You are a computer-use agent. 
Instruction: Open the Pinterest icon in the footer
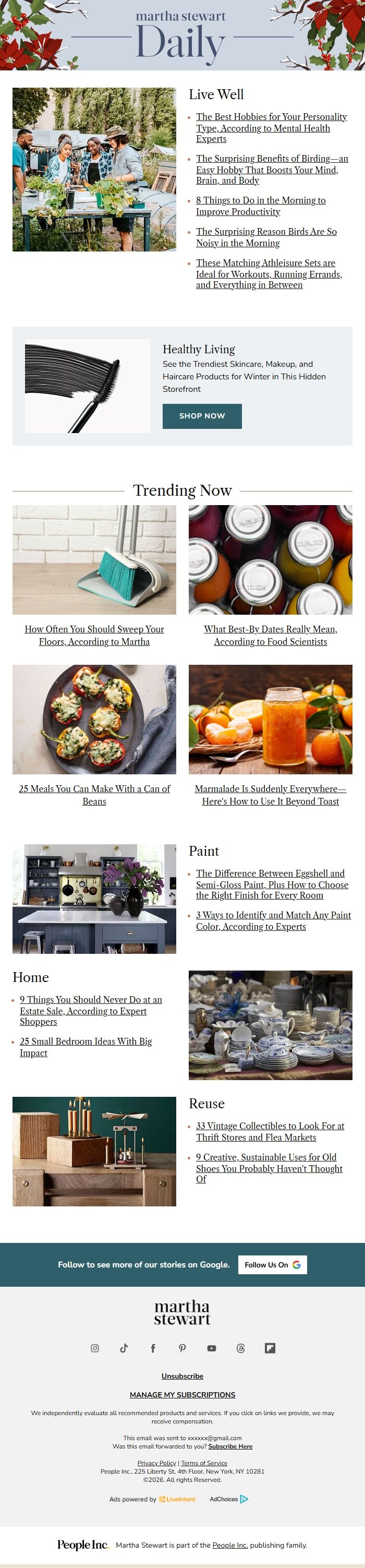pyautogui.click(x=182, y=1348)
